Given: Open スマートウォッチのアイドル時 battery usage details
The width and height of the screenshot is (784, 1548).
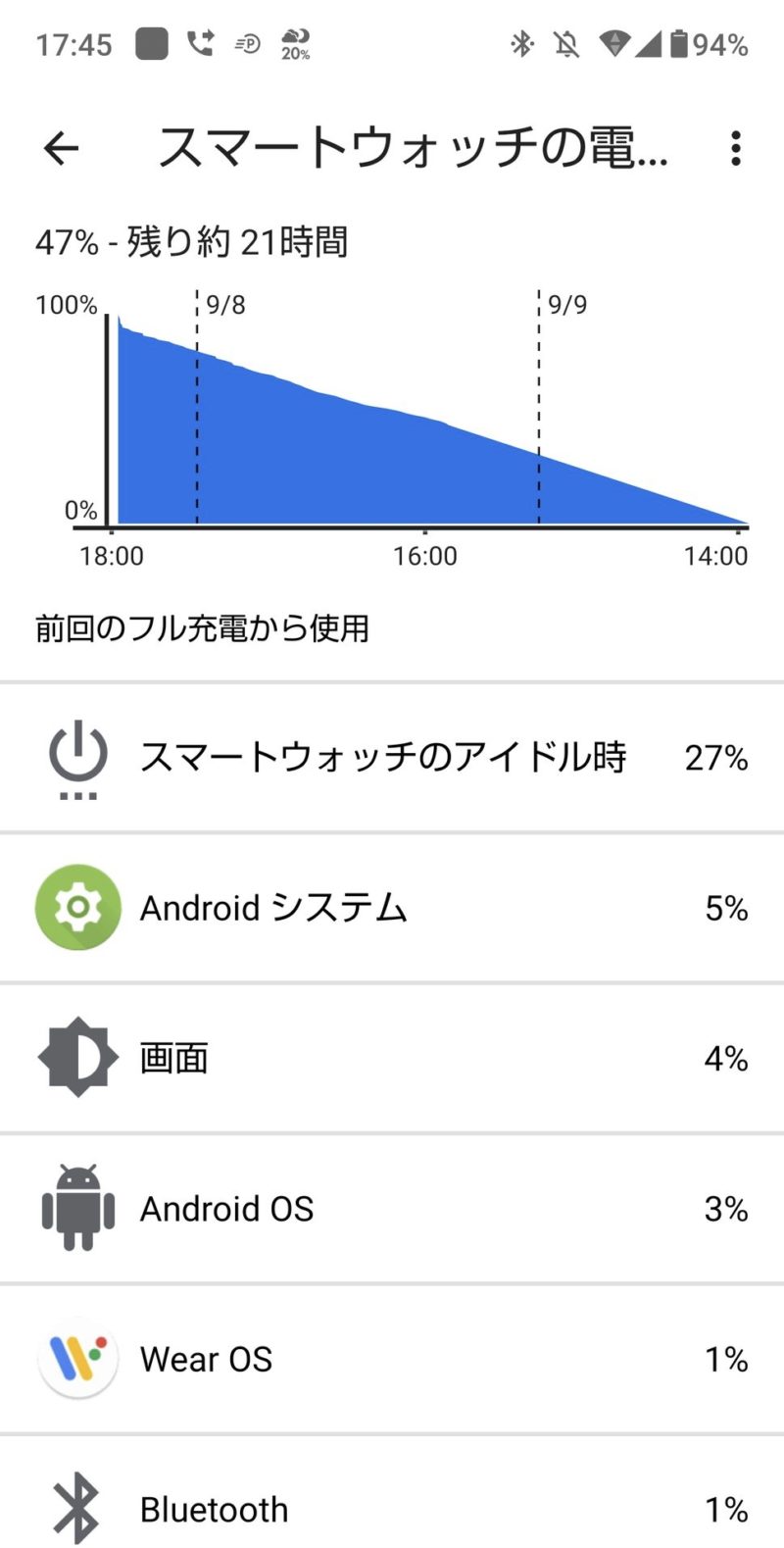Looking at the screenshot, I should pyautogui.click(x=392, y=757).
